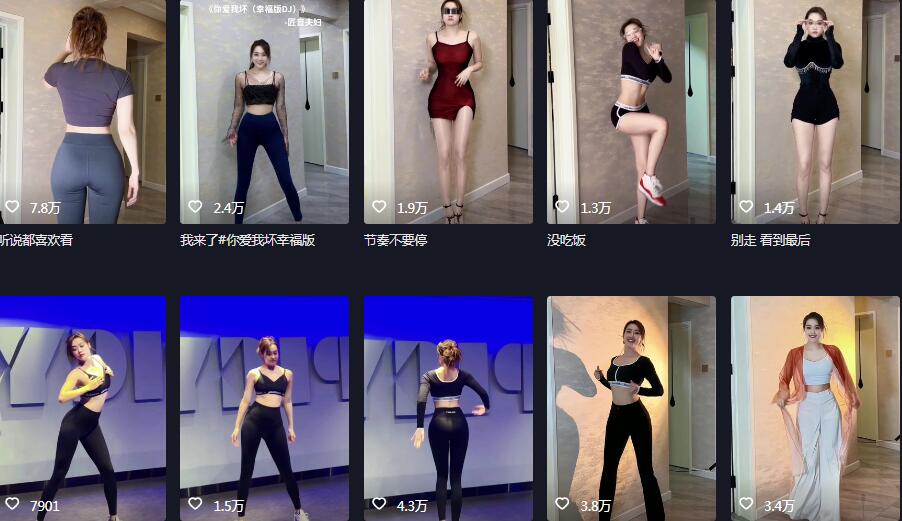Open the video captioned 没吃饭
The width and height of the screenshot is (902, 521).
631,110
